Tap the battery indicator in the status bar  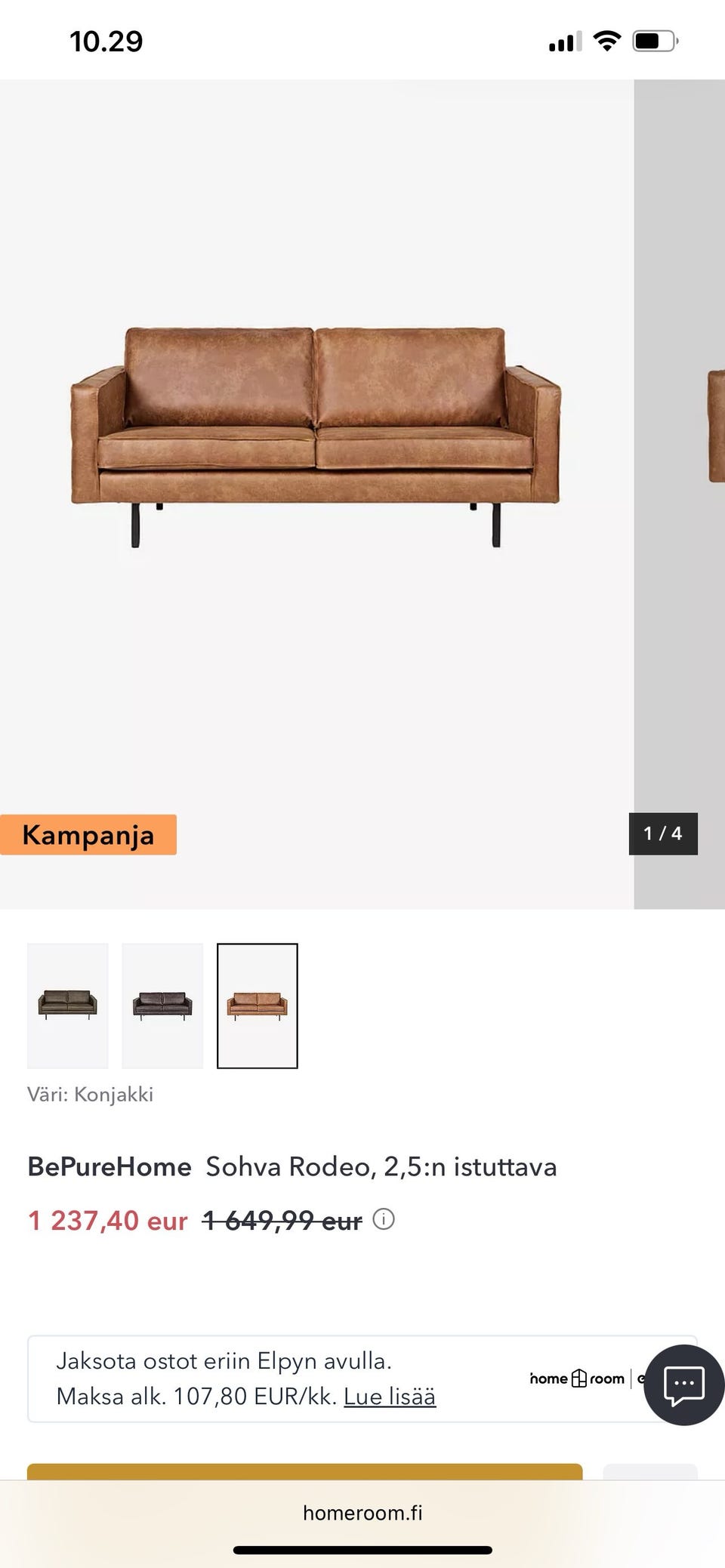(x=653, y=42)
